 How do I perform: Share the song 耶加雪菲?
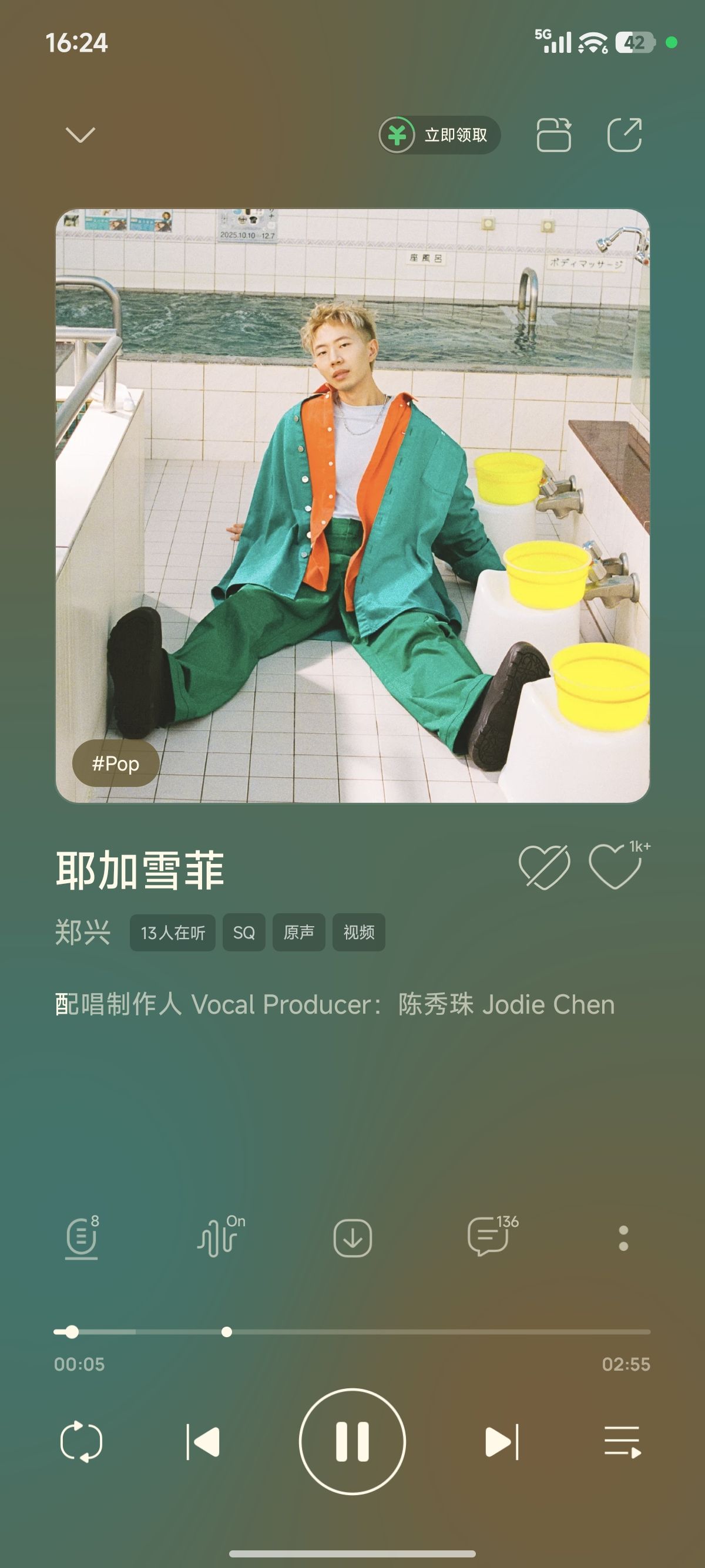point(625,134)
